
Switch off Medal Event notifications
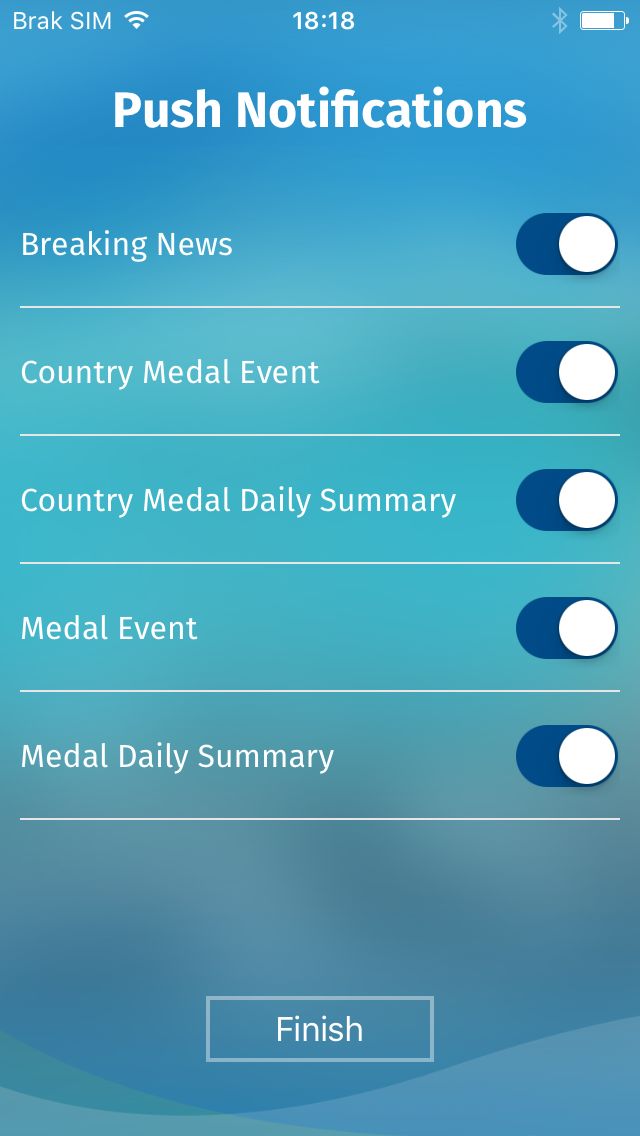click(566, 628)
